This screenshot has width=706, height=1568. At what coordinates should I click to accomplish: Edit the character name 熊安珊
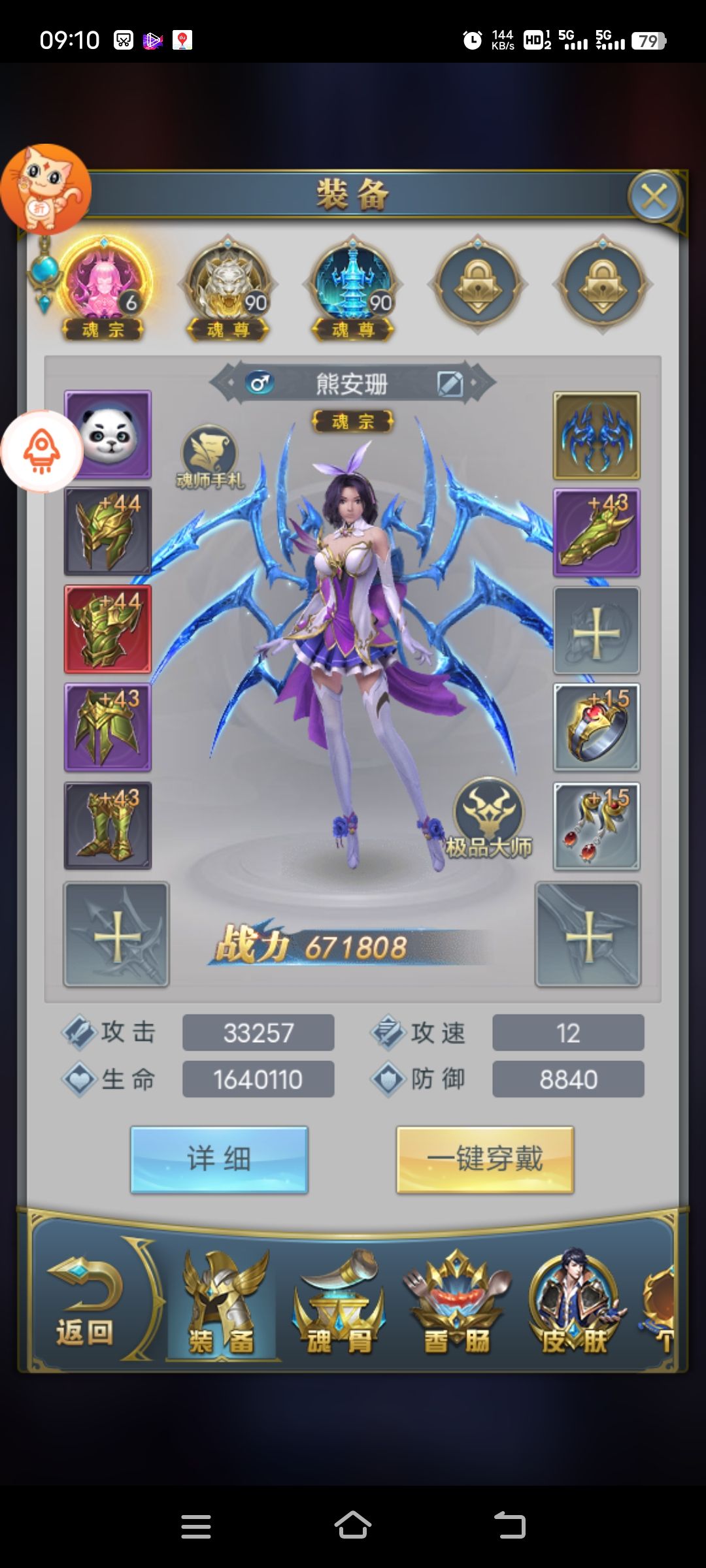click(450, 384)
